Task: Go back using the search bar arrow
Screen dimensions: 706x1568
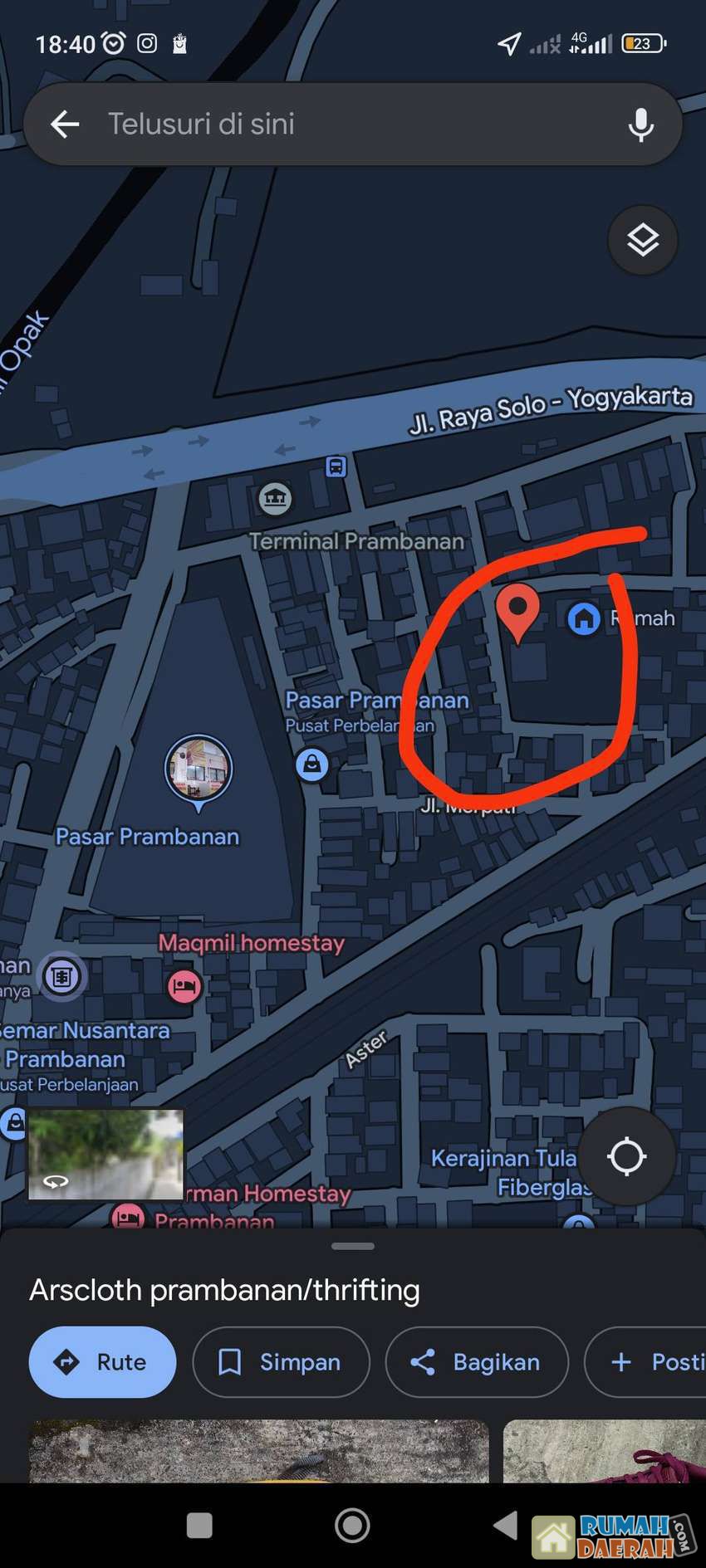Action: point(65,125)
